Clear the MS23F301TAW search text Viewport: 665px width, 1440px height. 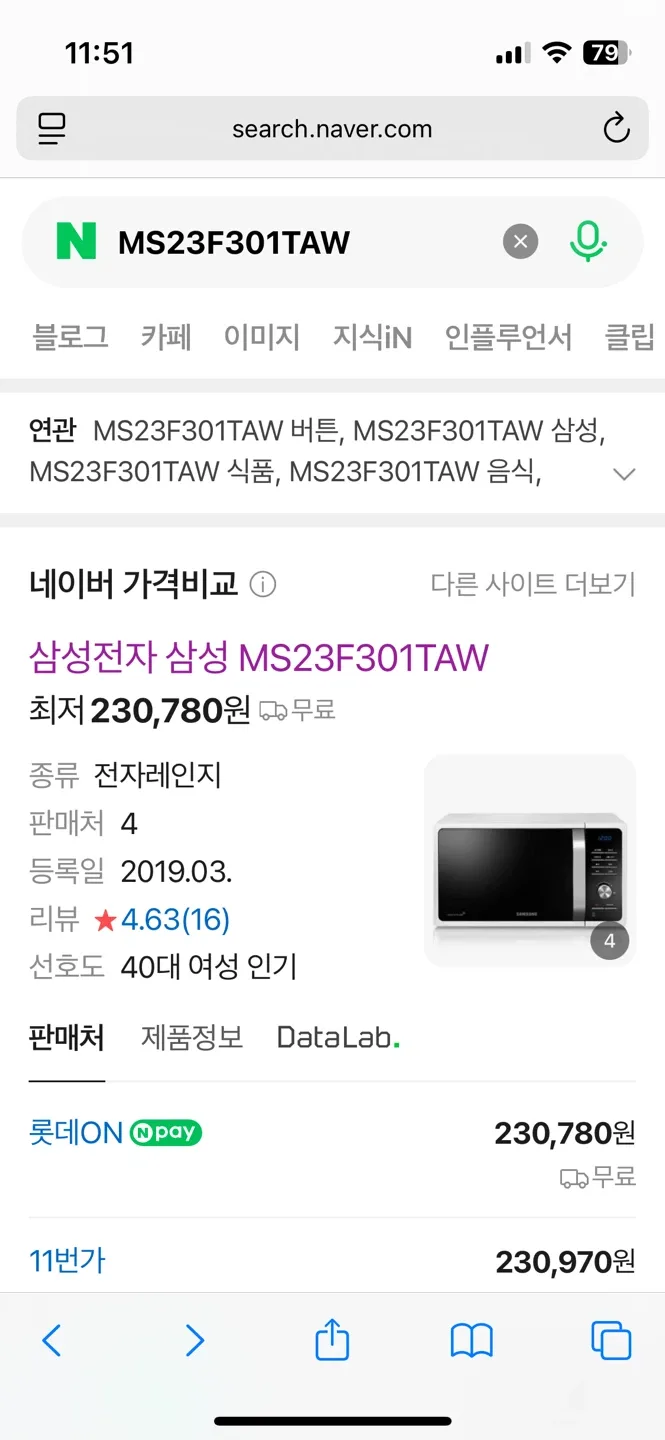pyautogui.click(x=520, y=242)
